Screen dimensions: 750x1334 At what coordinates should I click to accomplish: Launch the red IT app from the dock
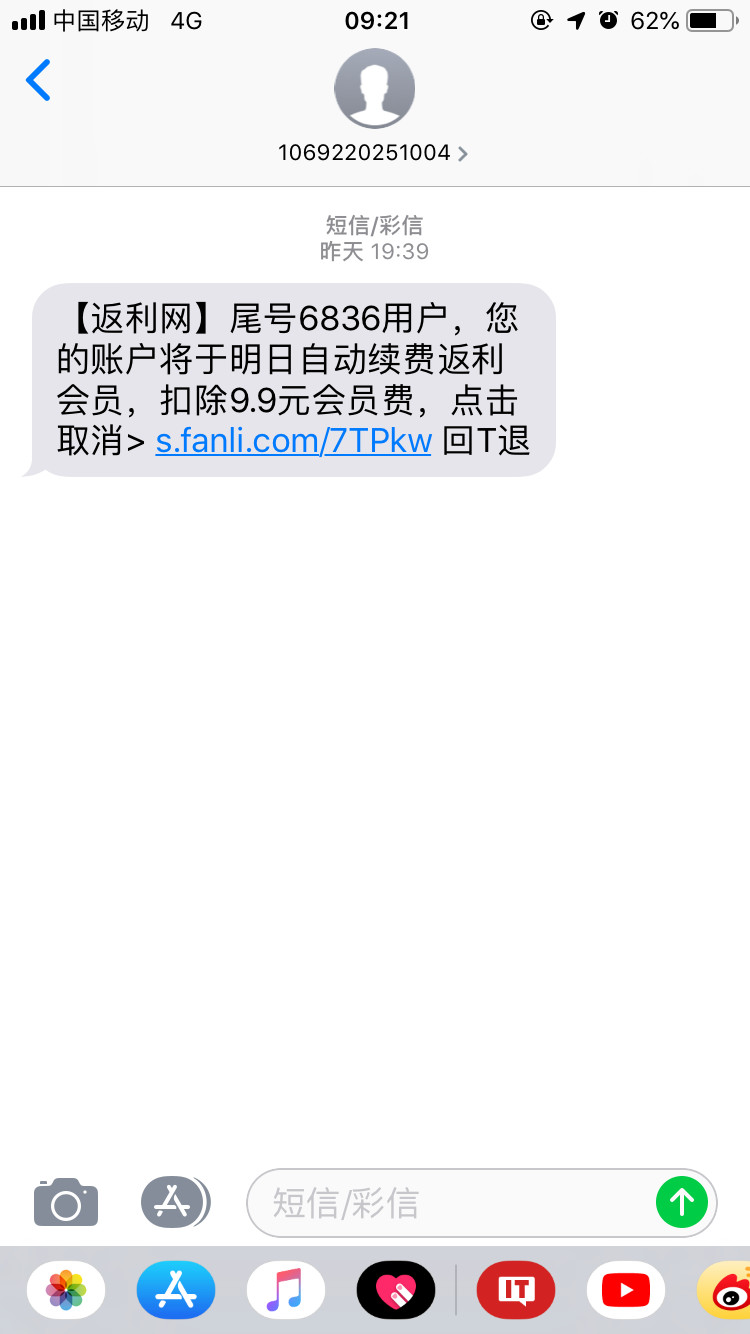coord(515,1289)
